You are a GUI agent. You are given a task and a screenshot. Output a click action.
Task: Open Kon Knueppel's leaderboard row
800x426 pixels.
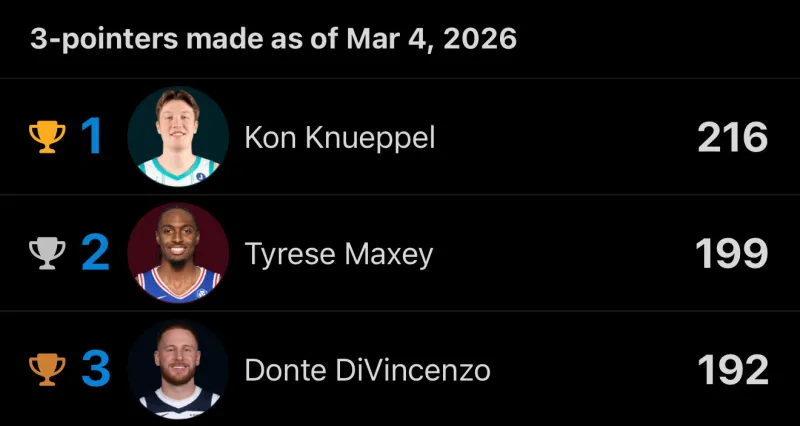400,137
